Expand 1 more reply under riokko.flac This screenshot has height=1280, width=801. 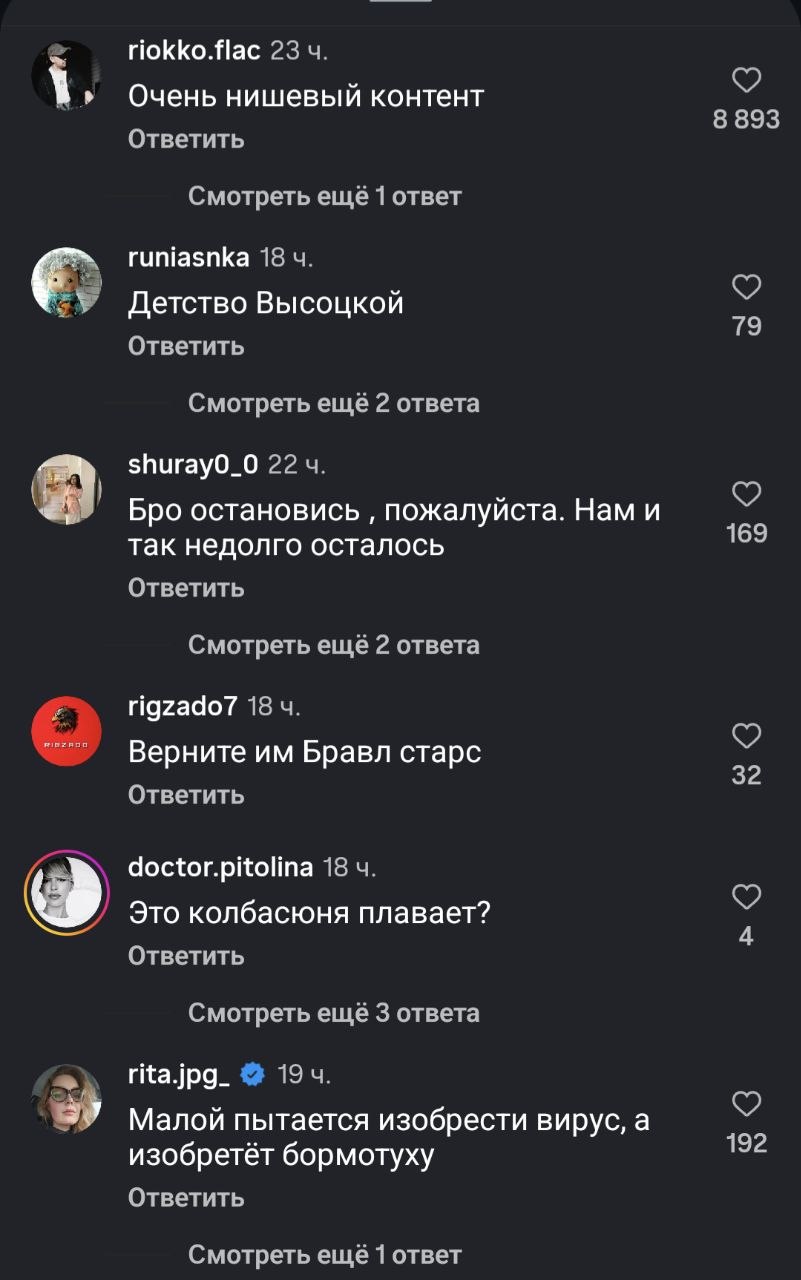click(324, 196)
